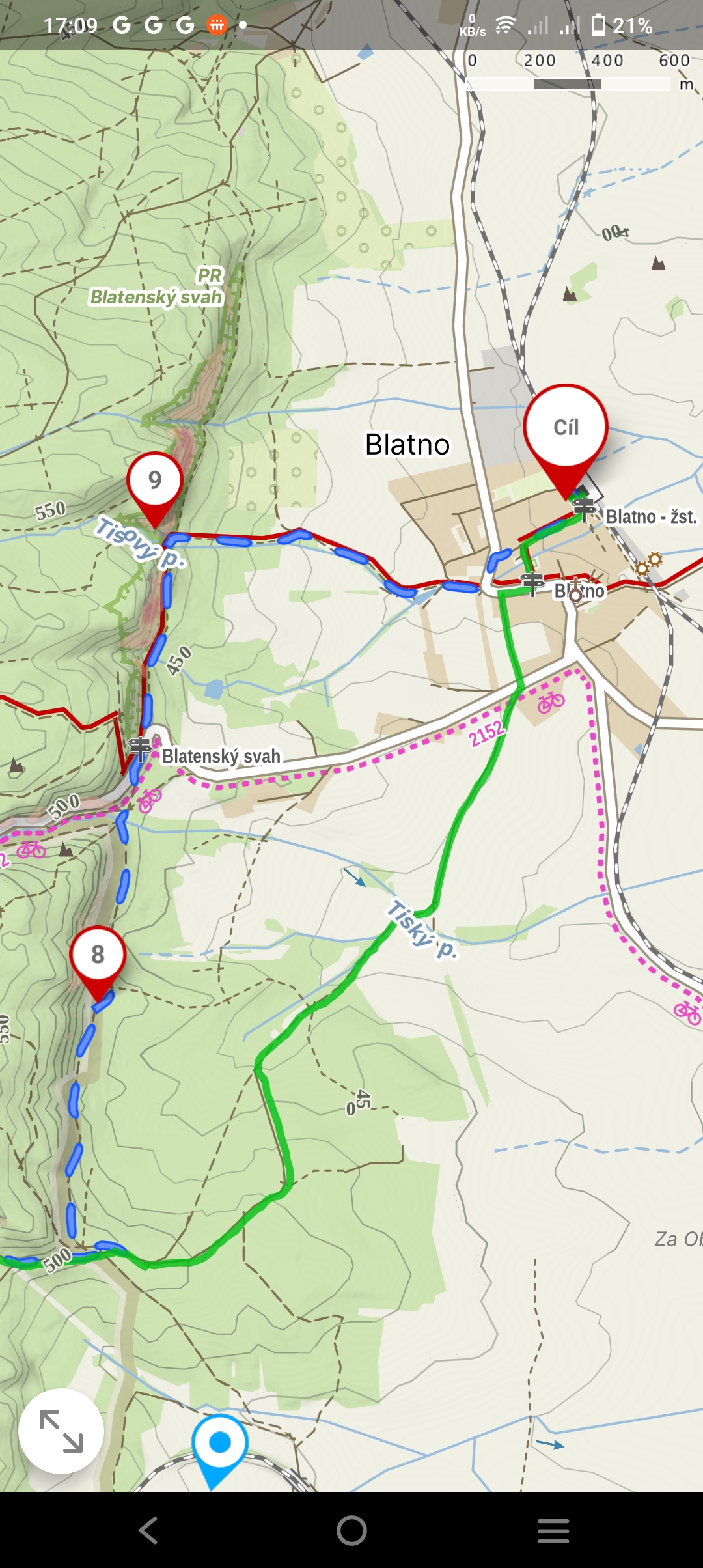Screen dimensions: 703x1568
Task: Tap the expand fullscreen arrows button
Action: [61, 1431]
